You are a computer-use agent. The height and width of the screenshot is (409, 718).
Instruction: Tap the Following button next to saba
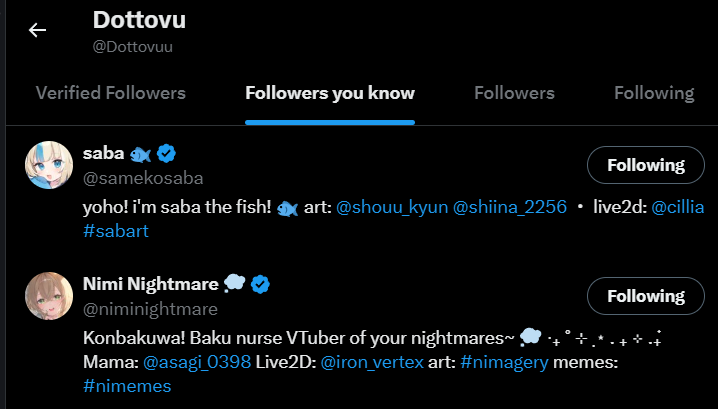pos(646,165)
